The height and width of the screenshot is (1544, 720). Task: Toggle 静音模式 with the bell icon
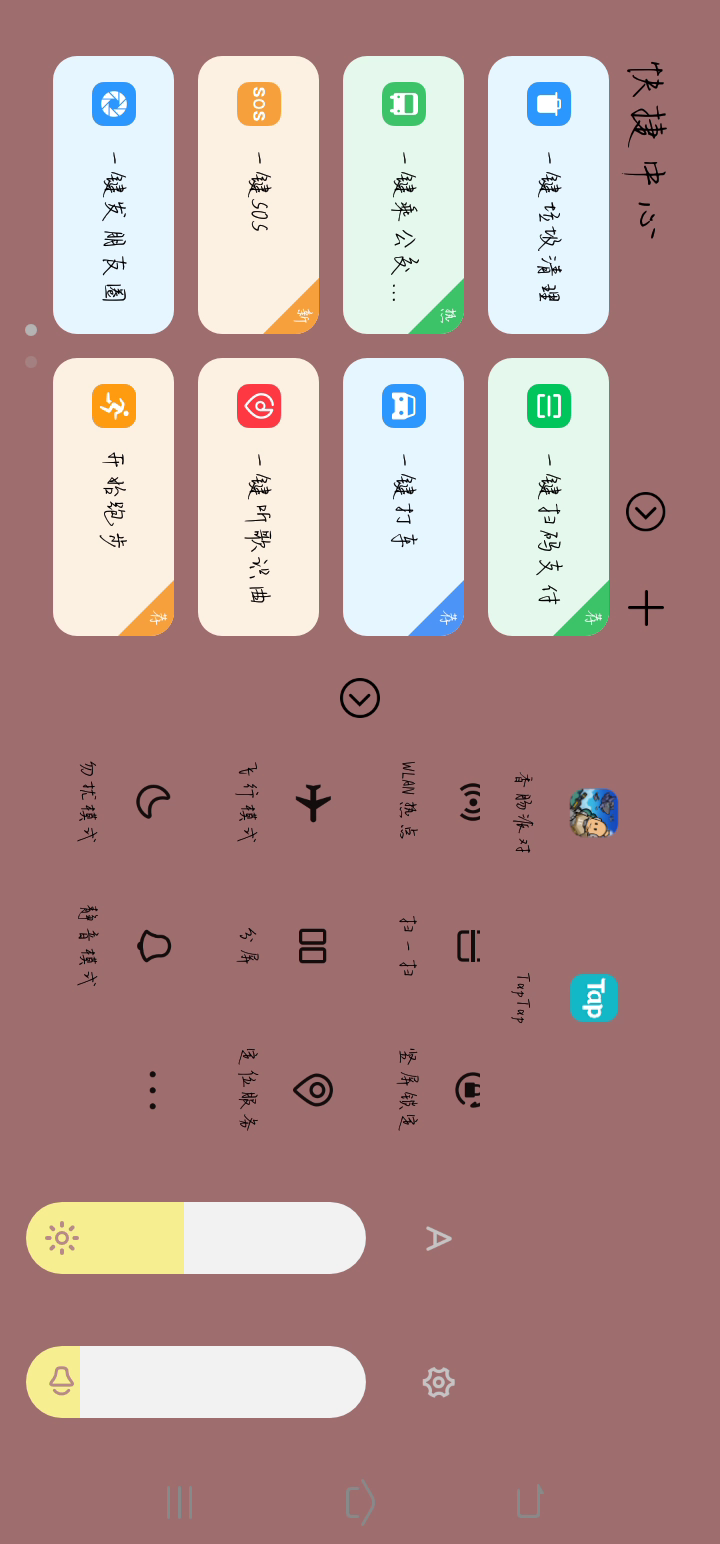153,946
